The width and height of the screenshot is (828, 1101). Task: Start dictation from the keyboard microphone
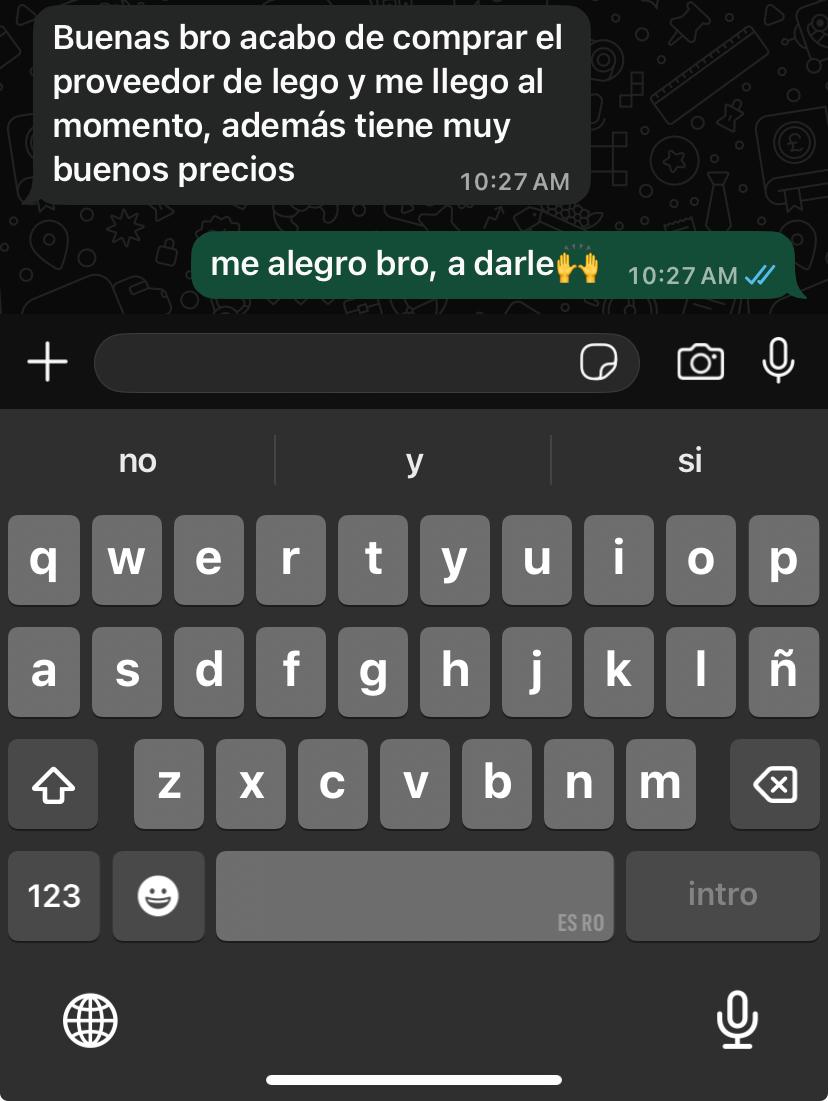[737, 1020]
